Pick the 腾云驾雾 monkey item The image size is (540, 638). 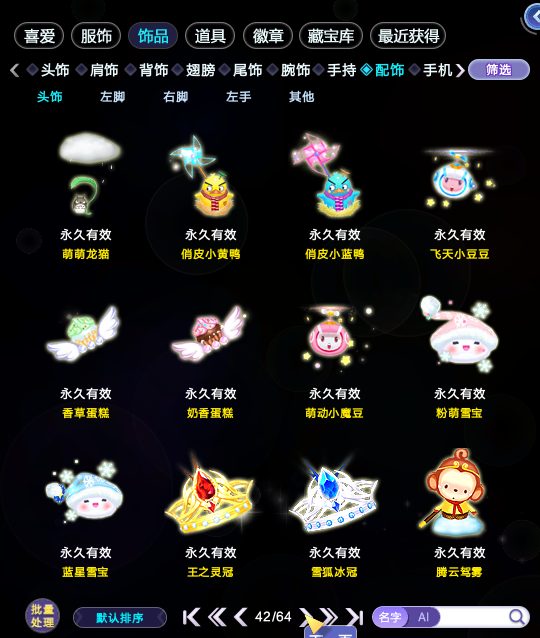[x=459, y=513]
